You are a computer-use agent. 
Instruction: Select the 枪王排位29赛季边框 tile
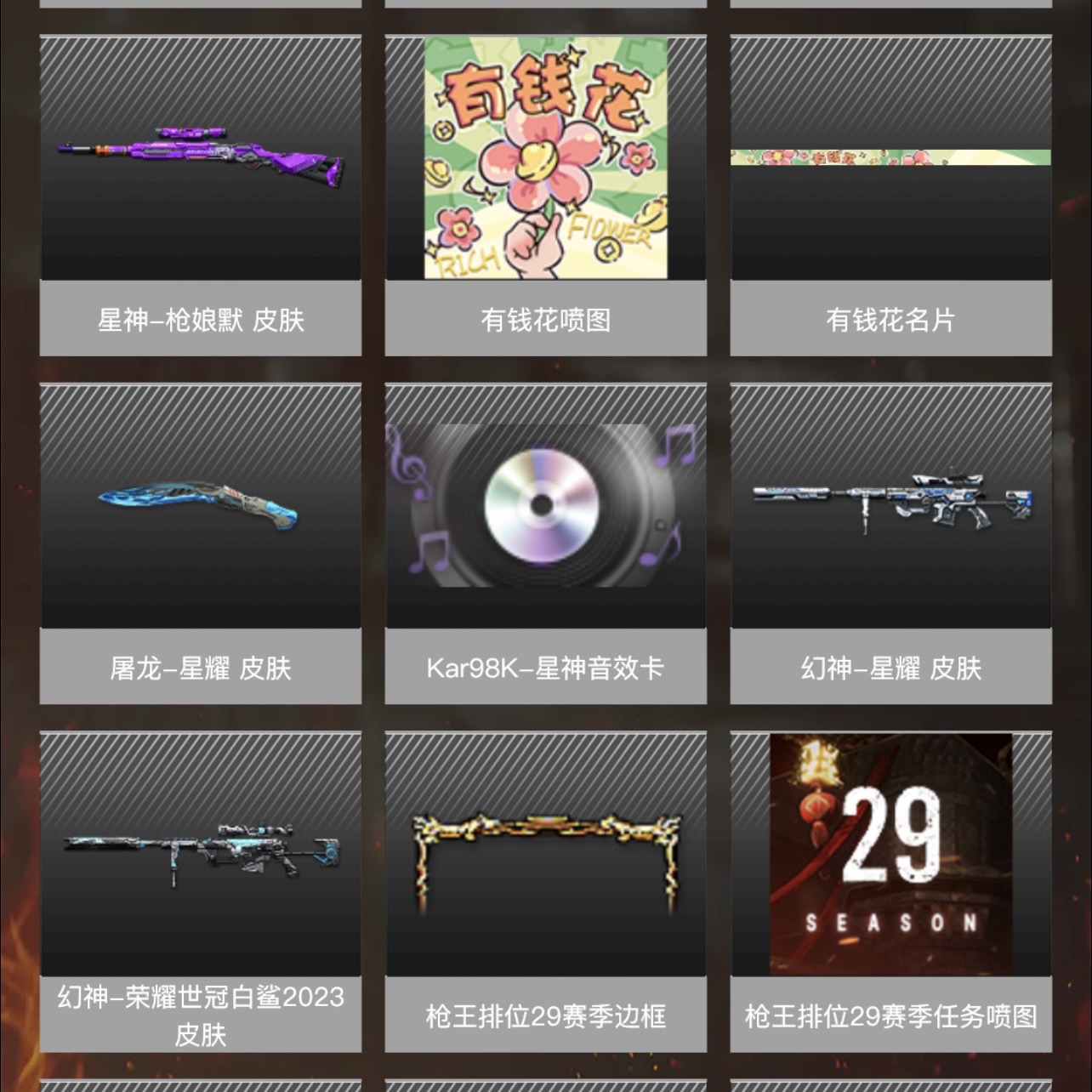(x=545, y=891)
